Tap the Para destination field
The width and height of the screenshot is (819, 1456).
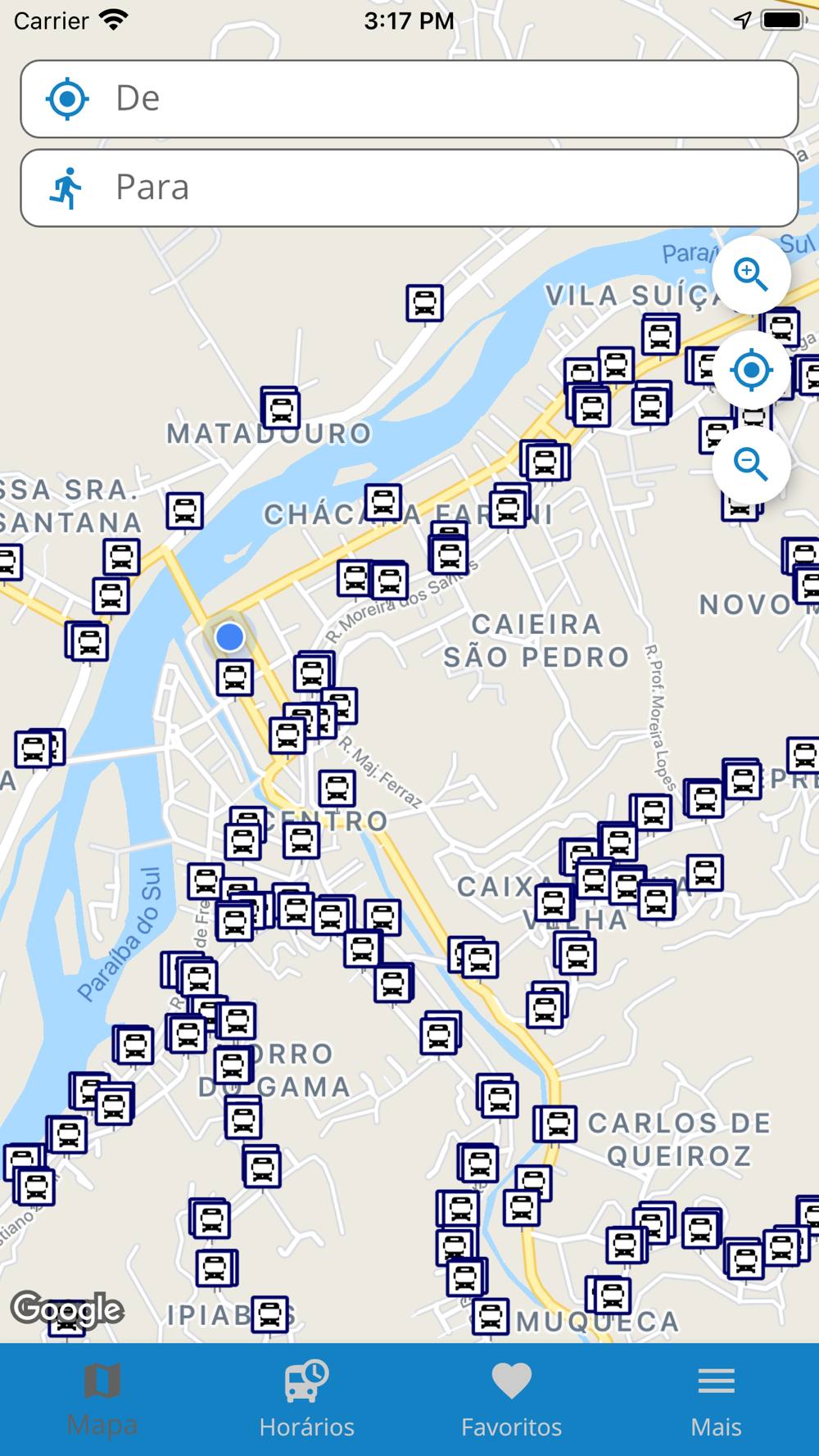pos(409,188)
